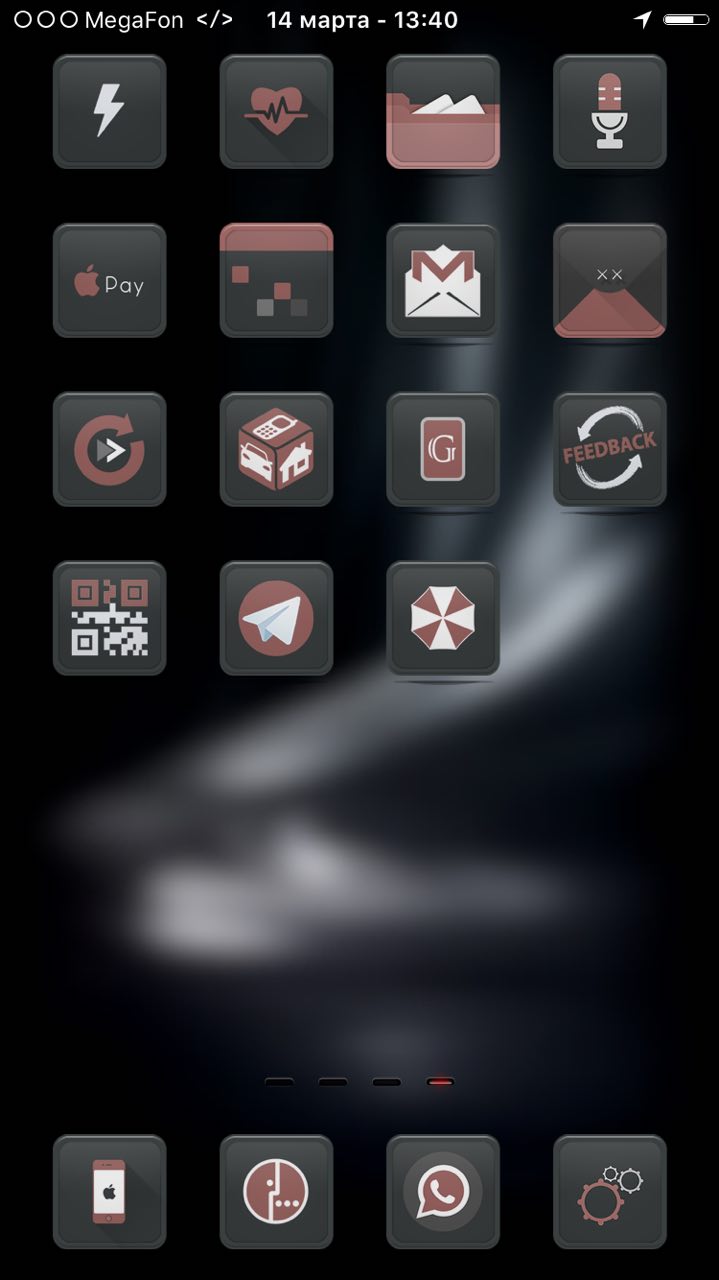
Task: Launch the MegaFon app in dock
Action: tap(276, 1191)
